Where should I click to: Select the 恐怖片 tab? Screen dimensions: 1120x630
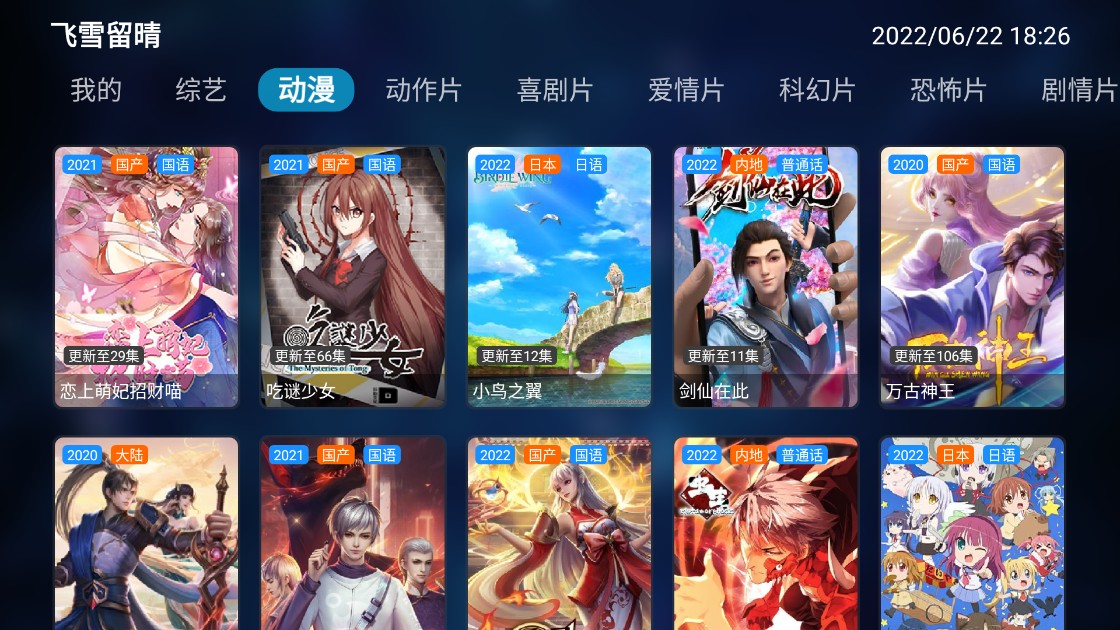948,90
